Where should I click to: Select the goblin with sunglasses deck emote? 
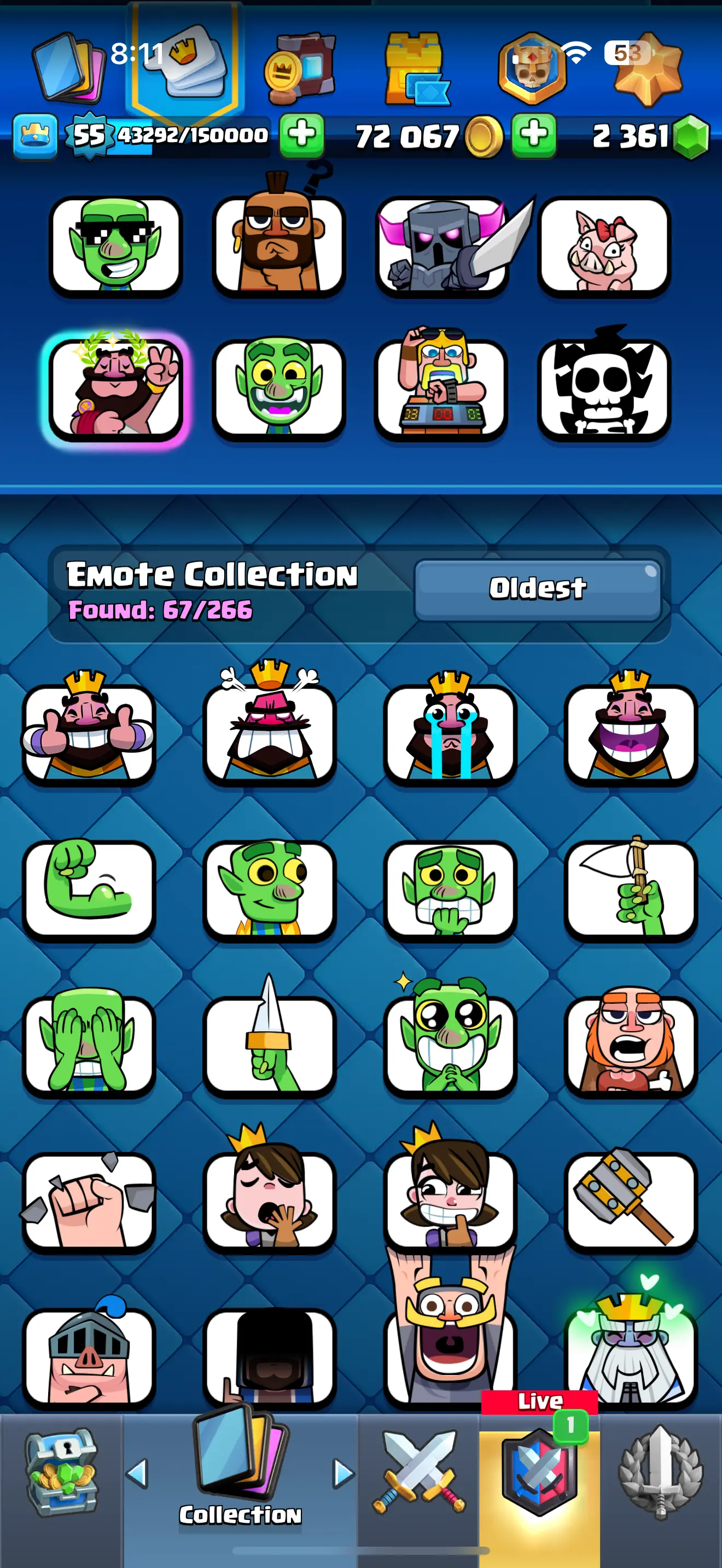coord(115,245)
